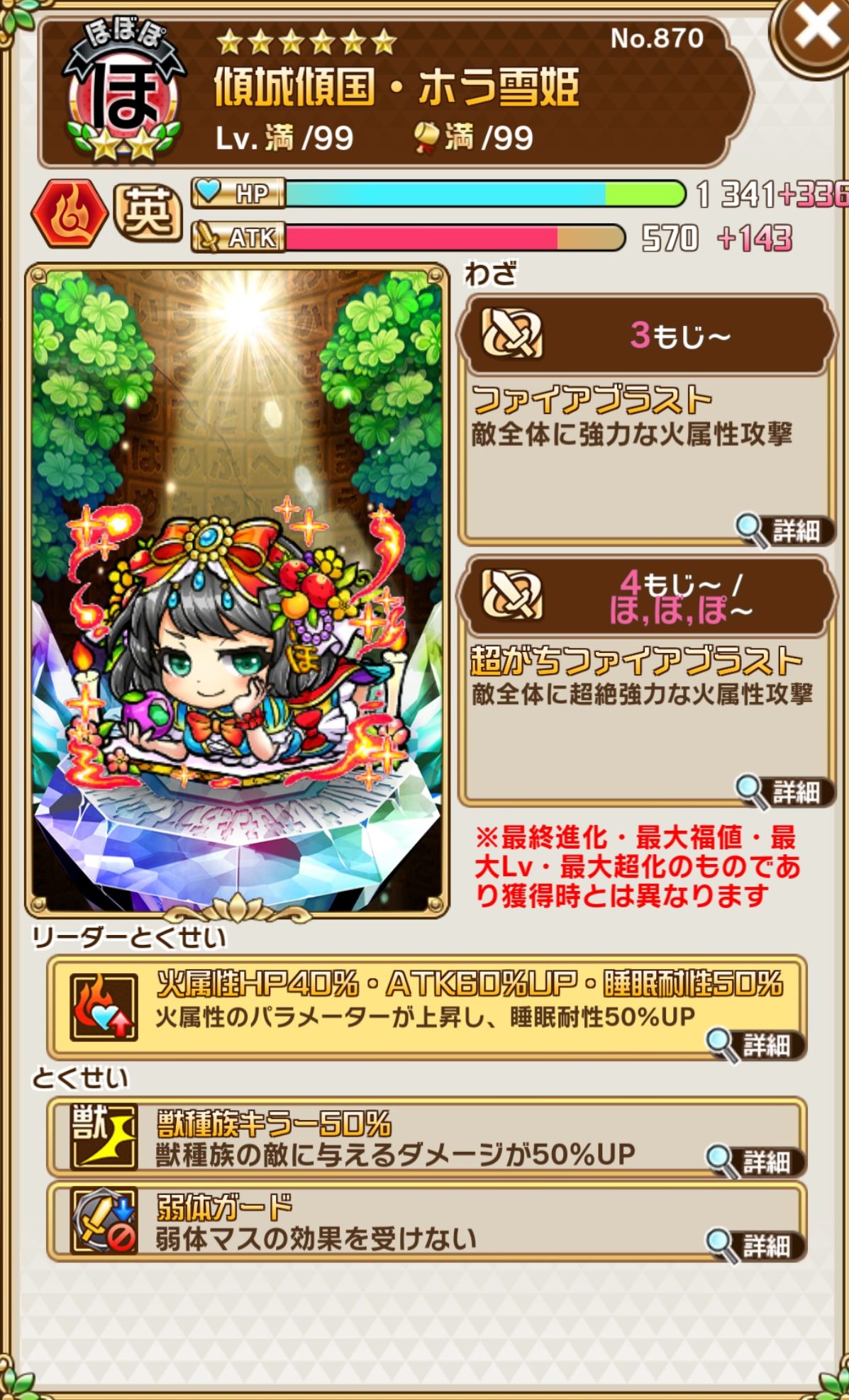Open 詳細 for 弱体ガード trait
This screenshot has height=1400, width=849.
(755, 1245)
